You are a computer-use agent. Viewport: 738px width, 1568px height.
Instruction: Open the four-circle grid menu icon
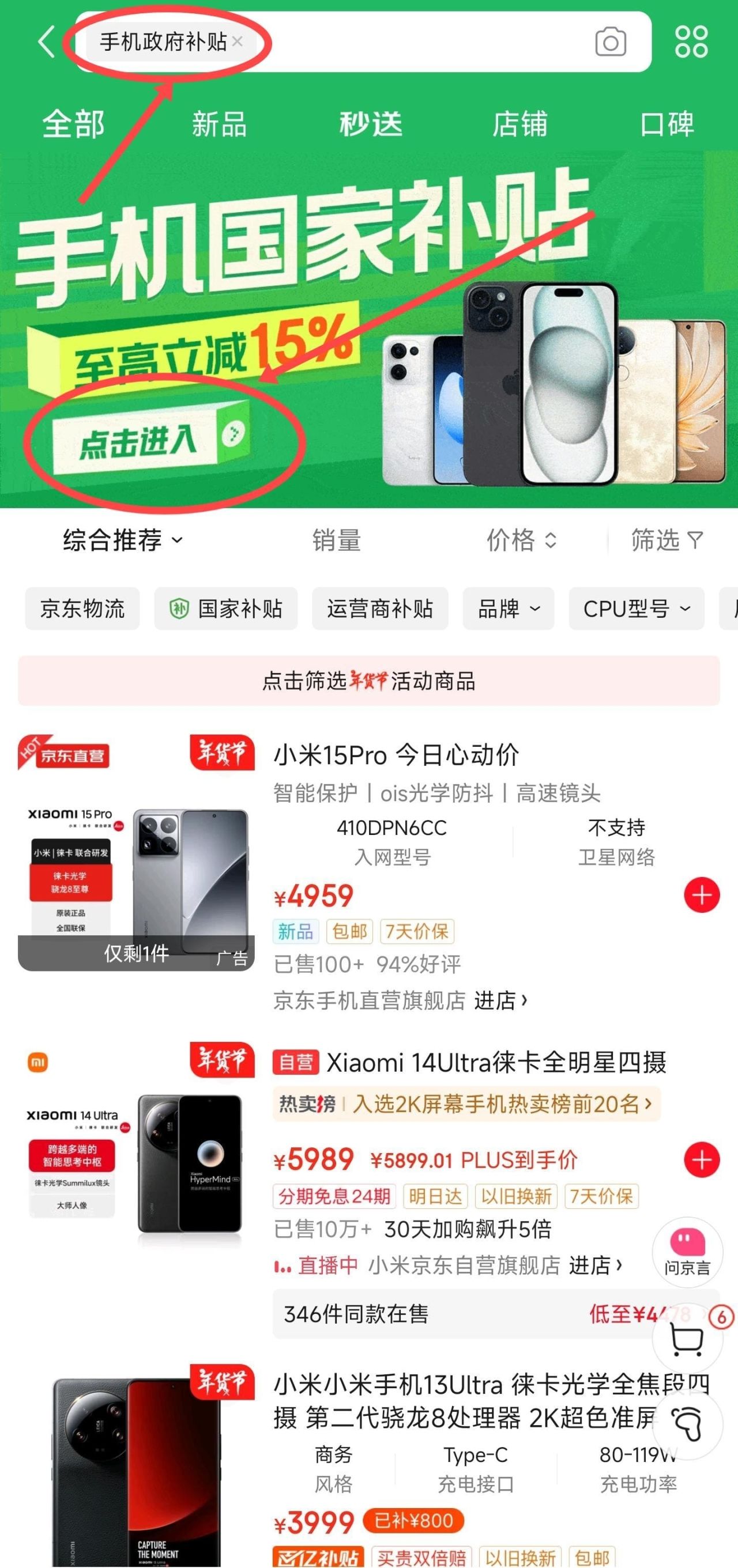coord(691,41)
